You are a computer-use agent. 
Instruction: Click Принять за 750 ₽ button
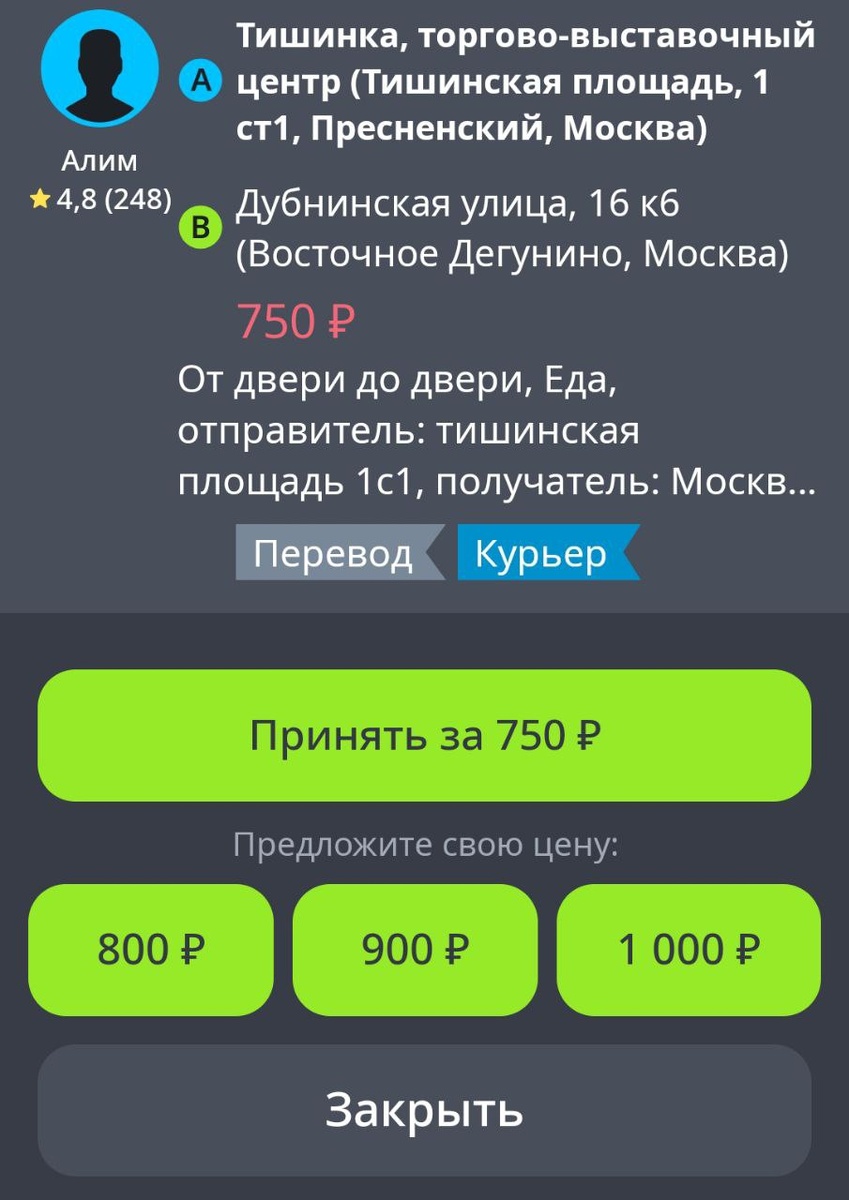pyautogui.click(x=424, y=736)
